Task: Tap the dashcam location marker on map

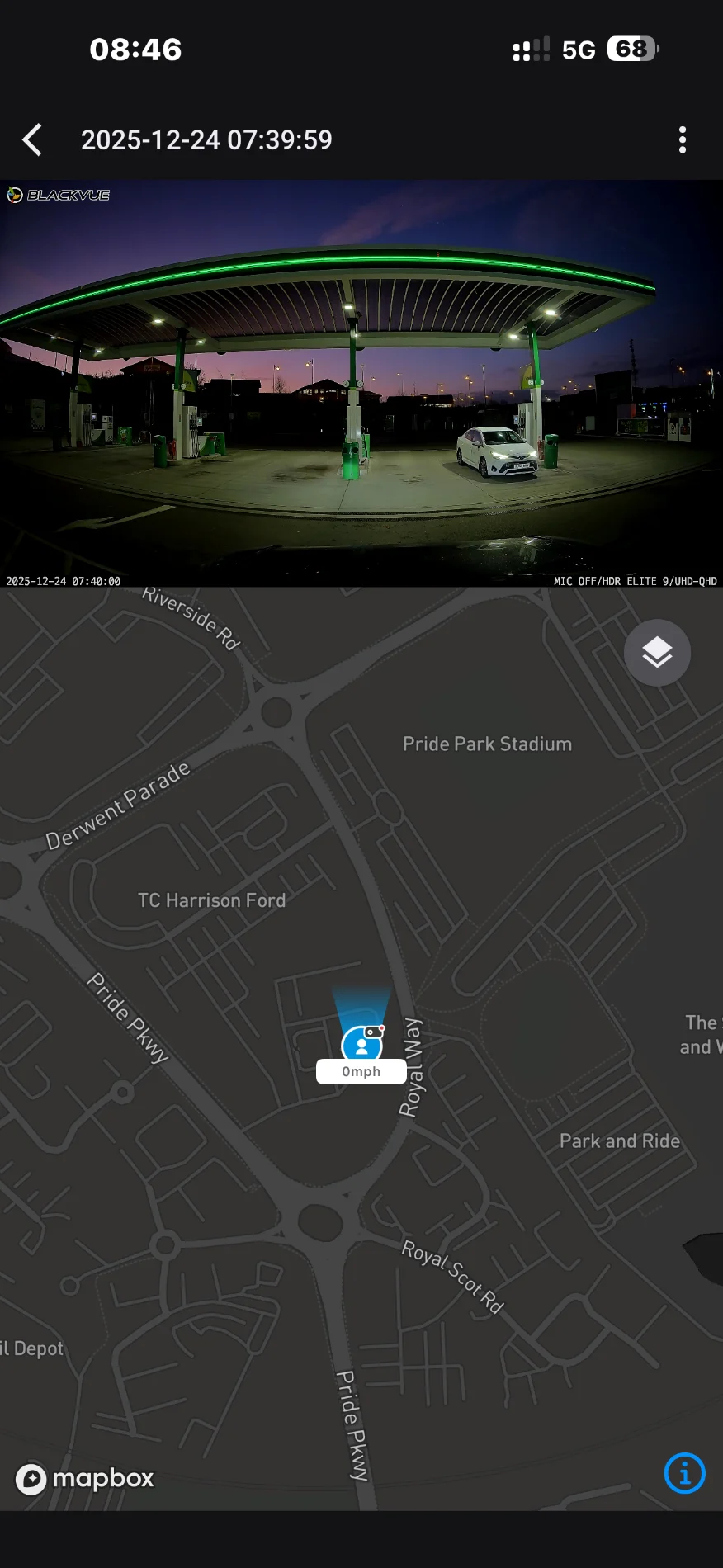Action: (x=362, y=1044)
